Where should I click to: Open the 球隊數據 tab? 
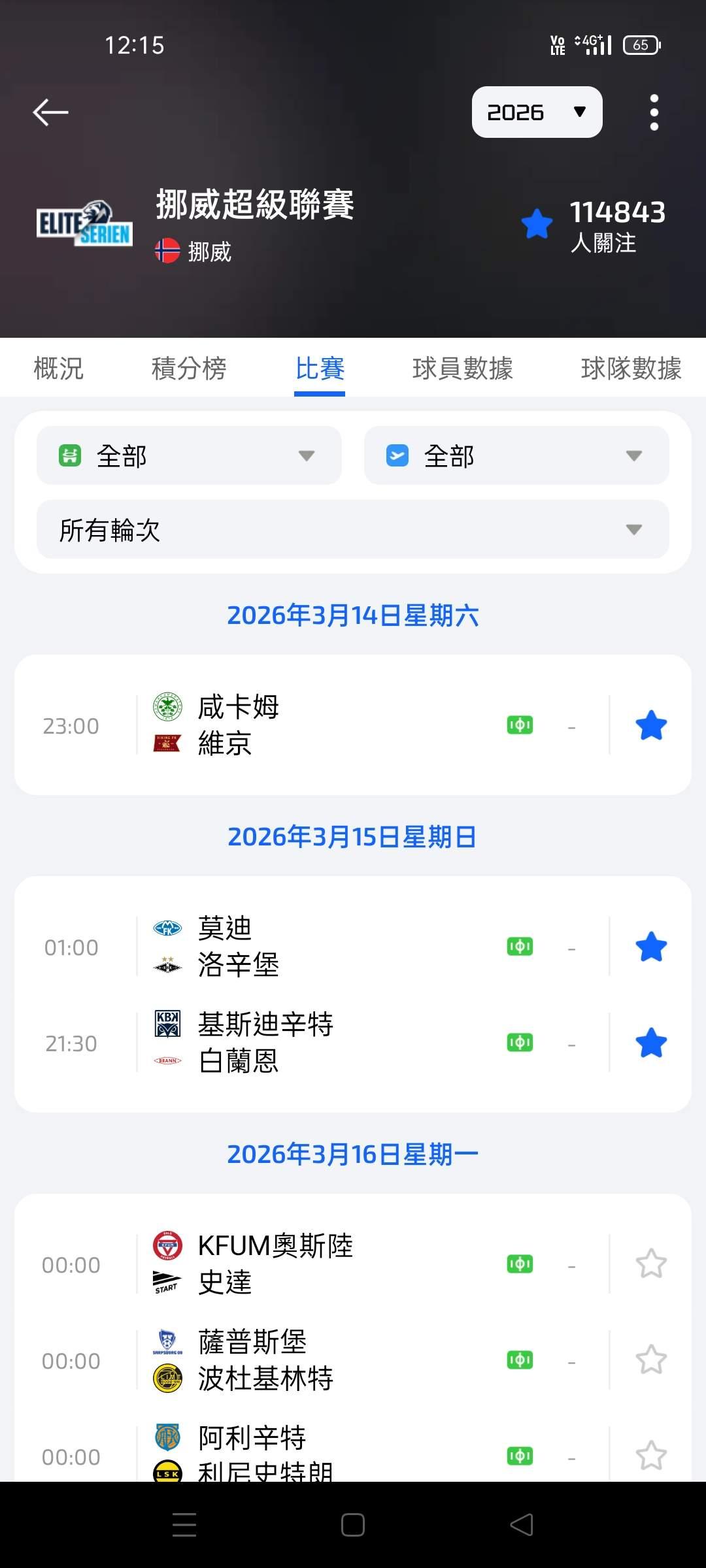tap(630, 368)
